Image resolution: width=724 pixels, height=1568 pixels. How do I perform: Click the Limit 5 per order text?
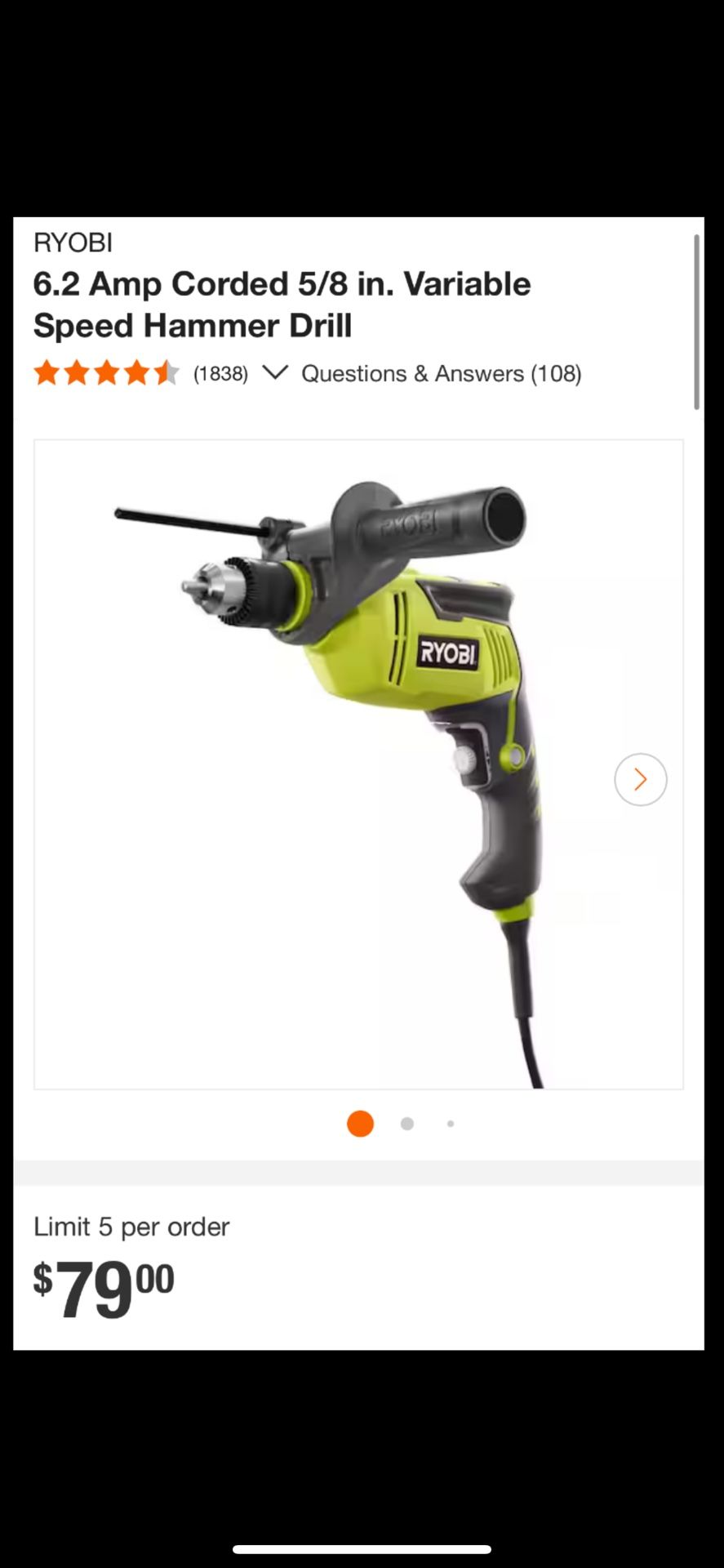click(131, 1227)
